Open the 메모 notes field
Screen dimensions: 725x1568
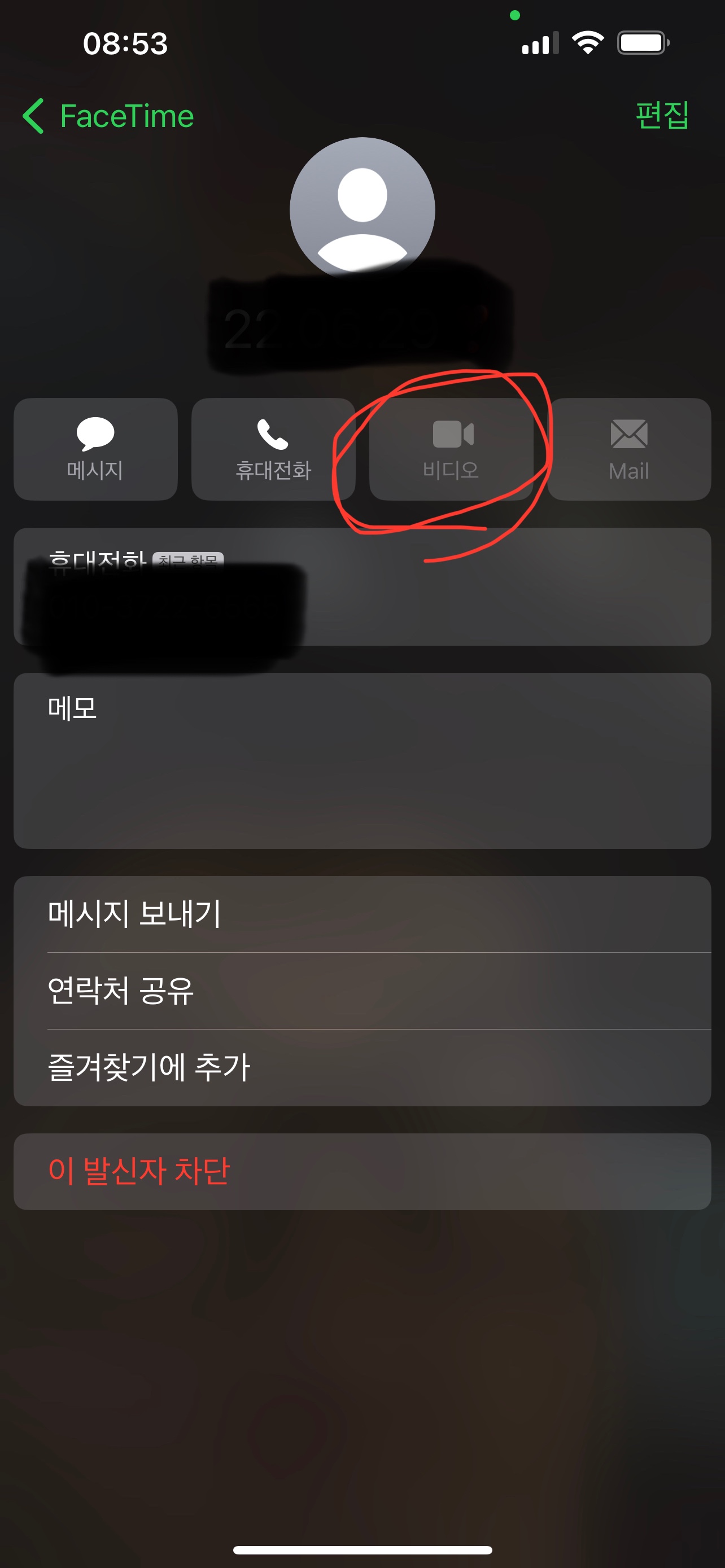(x=362, y=760)
